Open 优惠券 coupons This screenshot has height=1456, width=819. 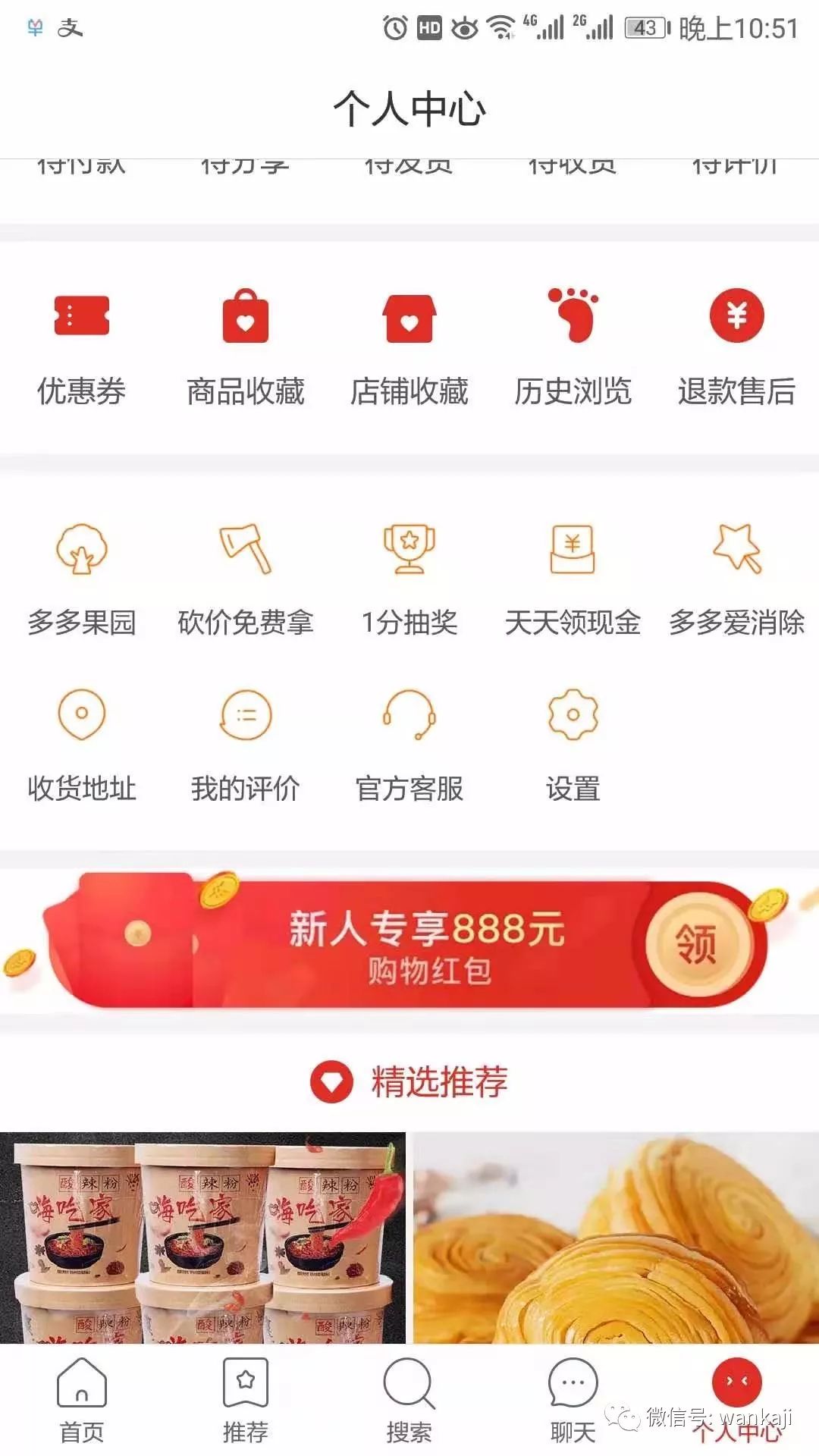(x=82, y=345)
